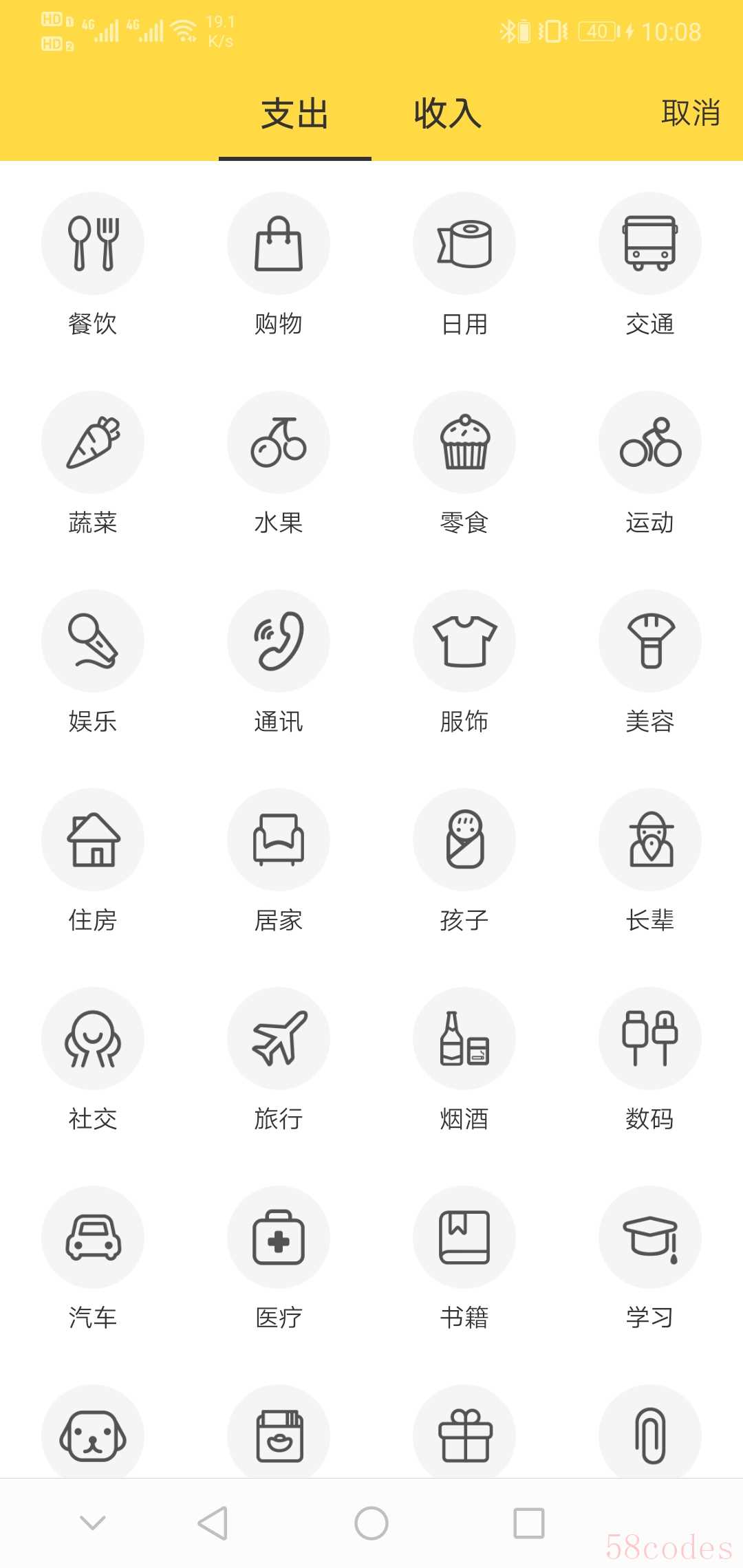Select the 支出 tab
The height and width of the screenshot is (1568, 743).
pos(295,113)
